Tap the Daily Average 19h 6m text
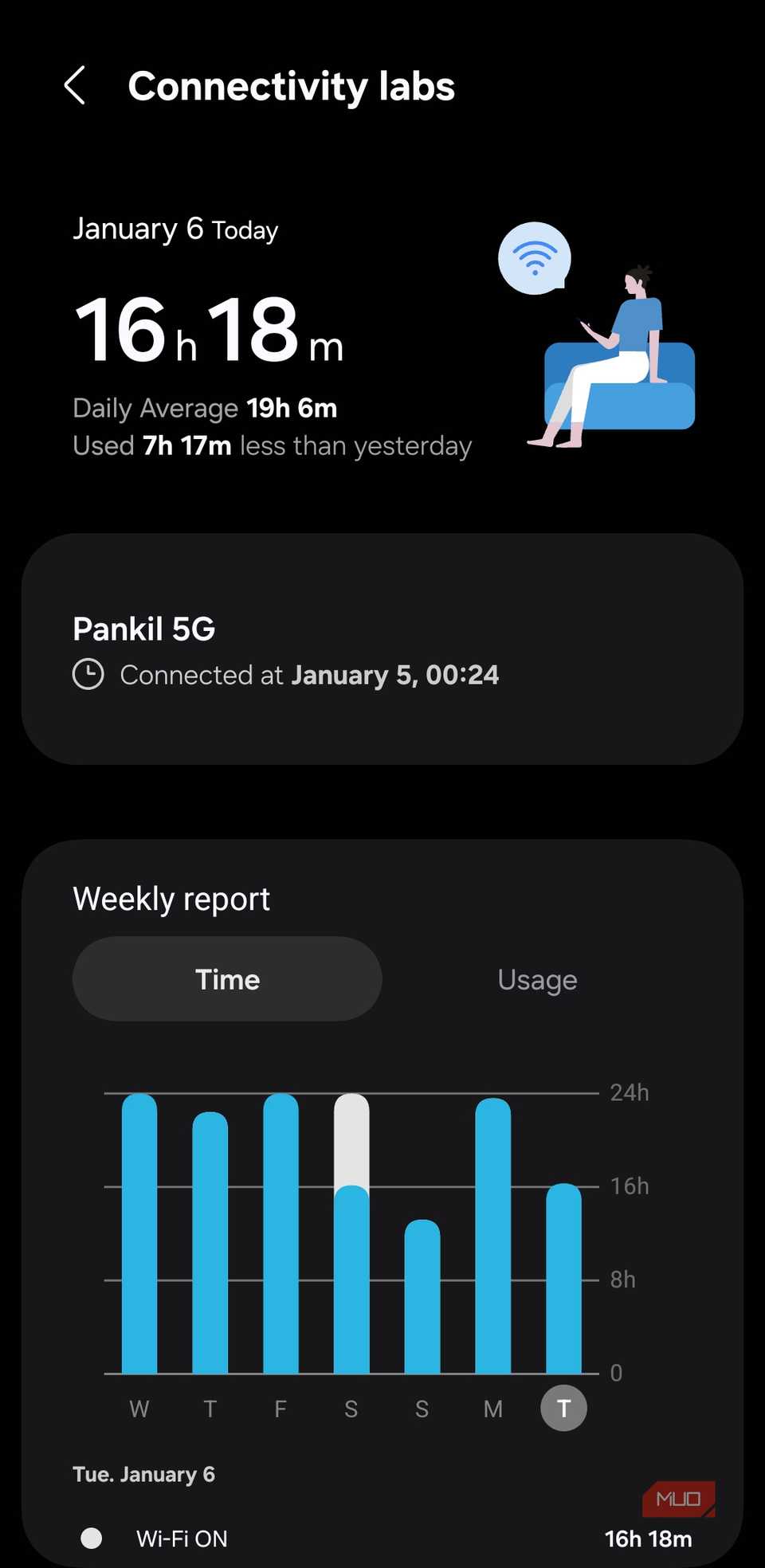 point(205,407)
